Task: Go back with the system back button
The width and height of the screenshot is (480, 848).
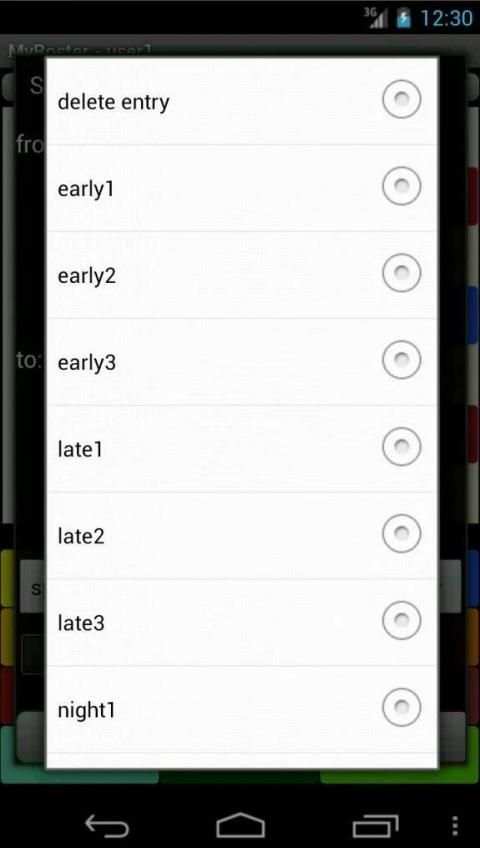Action: [x=107, y=826]
